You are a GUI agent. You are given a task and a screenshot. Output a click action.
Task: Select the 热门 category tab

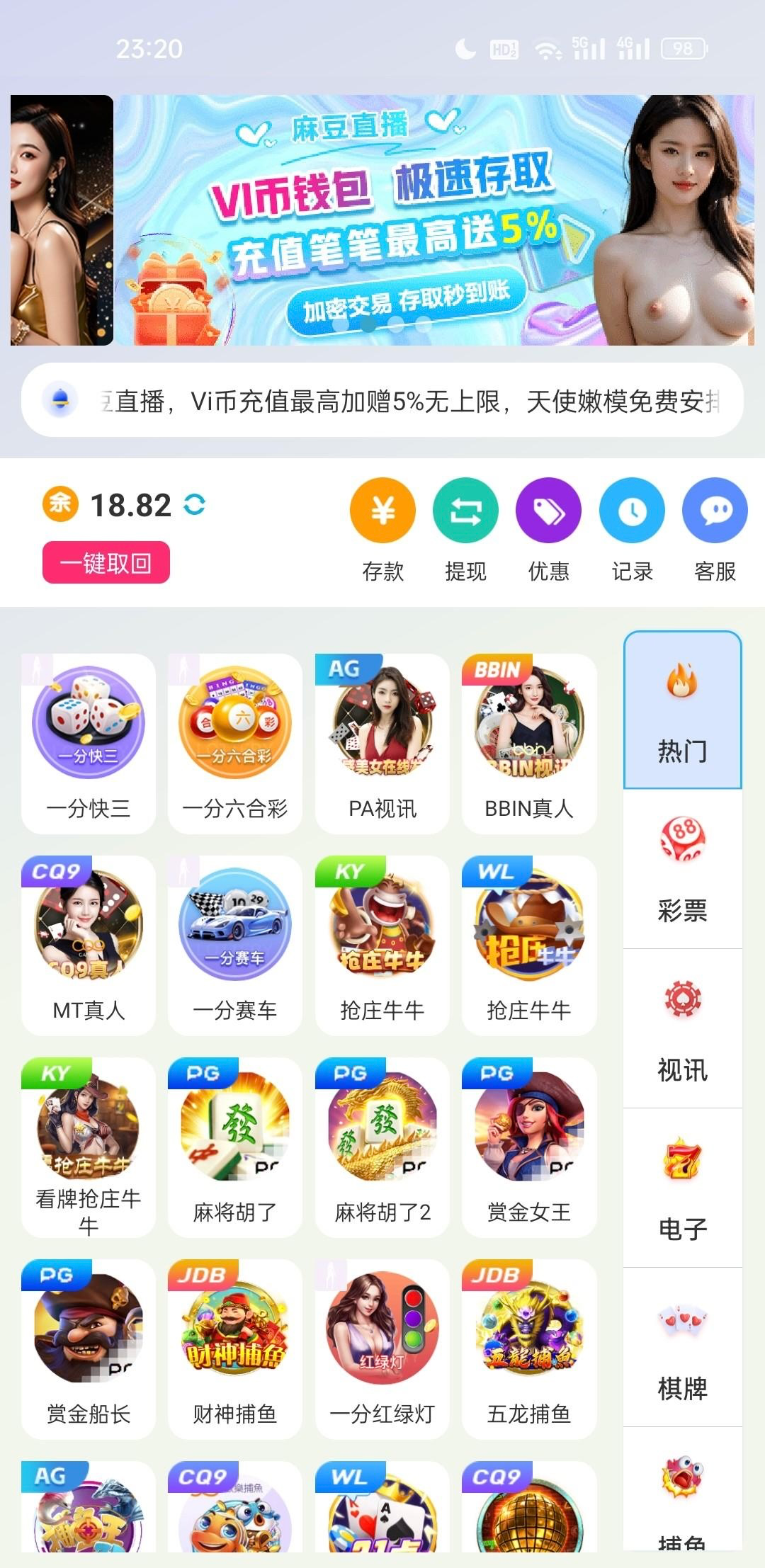(682, 710)
